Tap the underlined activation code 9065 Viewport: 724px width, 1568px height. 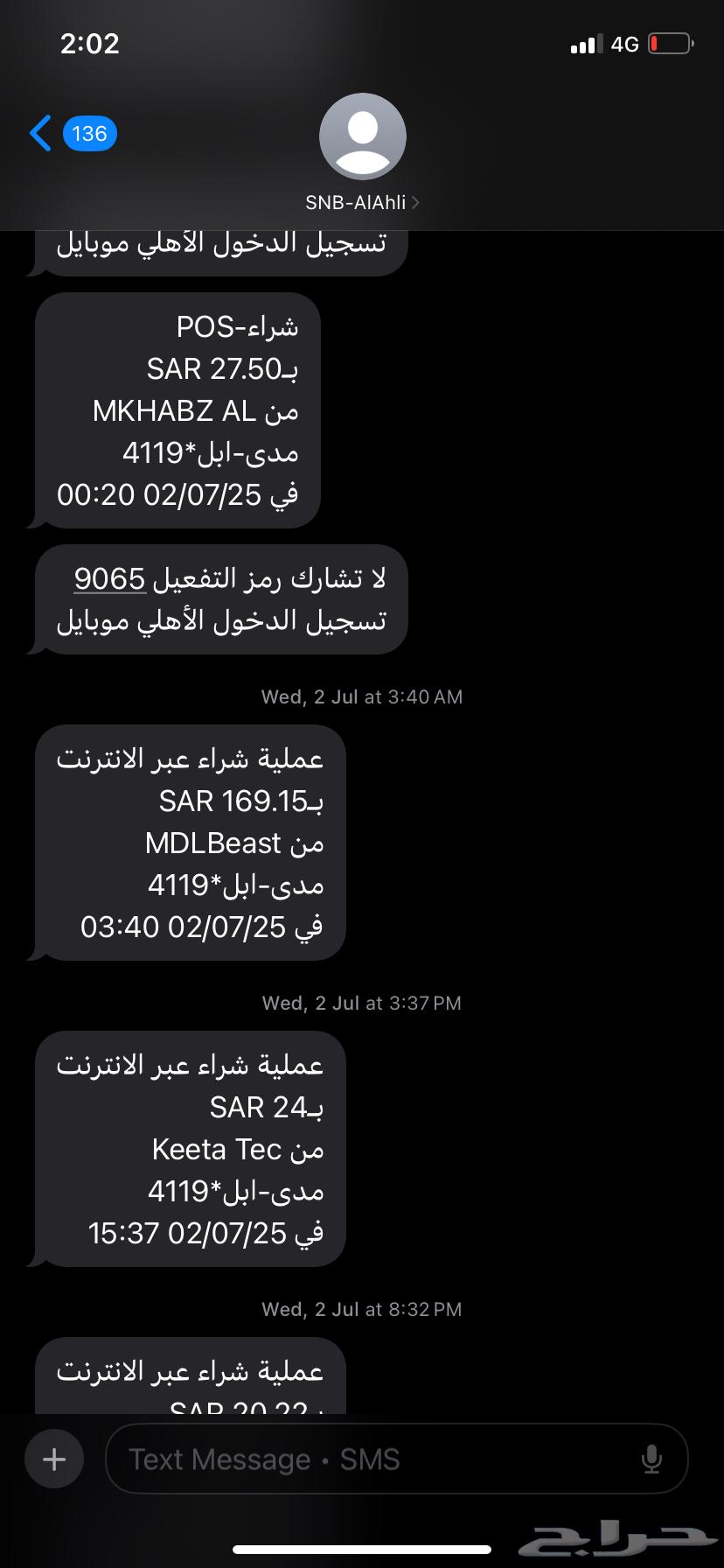click(109, 578)
